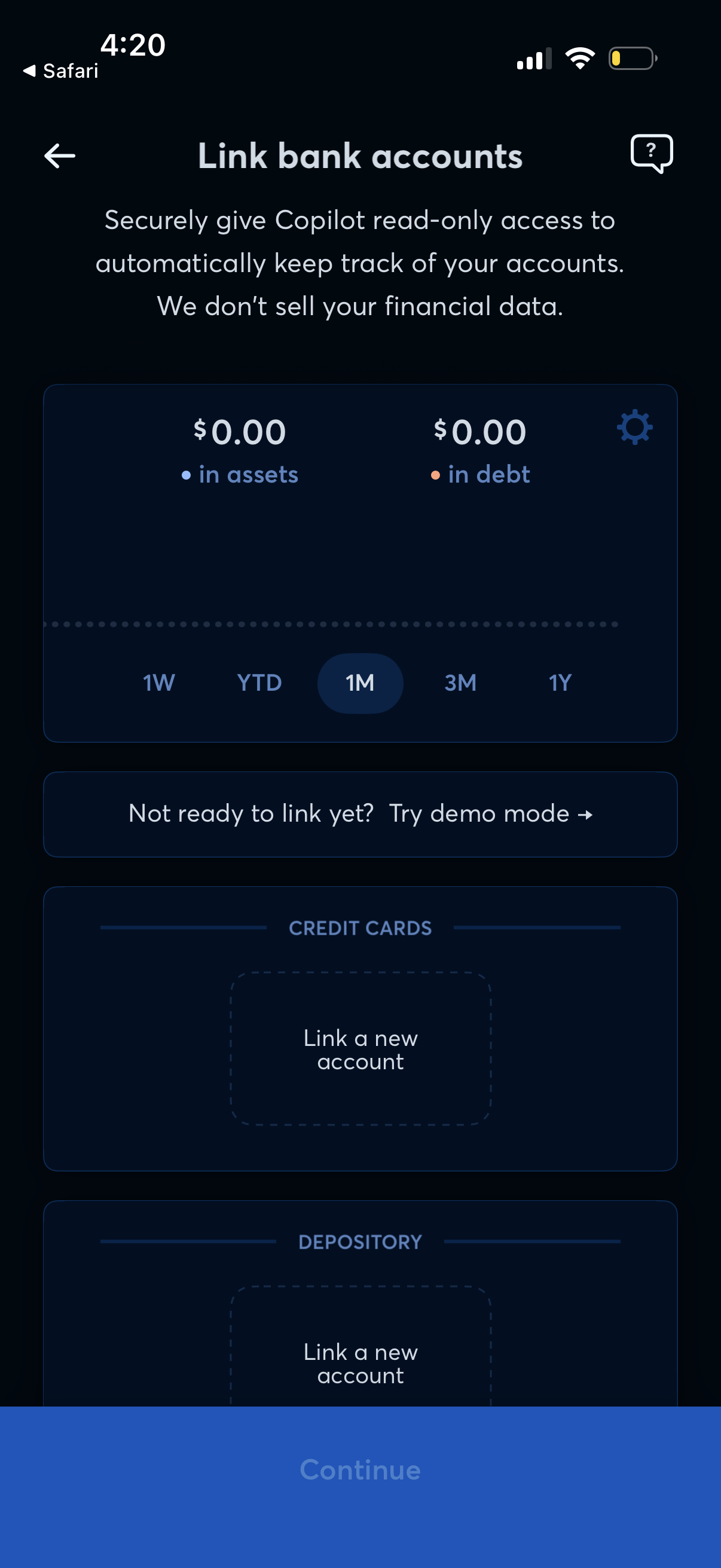Open the chart settings gear
This screenshot has height=1568, width=721.
[x=634, y=428]
